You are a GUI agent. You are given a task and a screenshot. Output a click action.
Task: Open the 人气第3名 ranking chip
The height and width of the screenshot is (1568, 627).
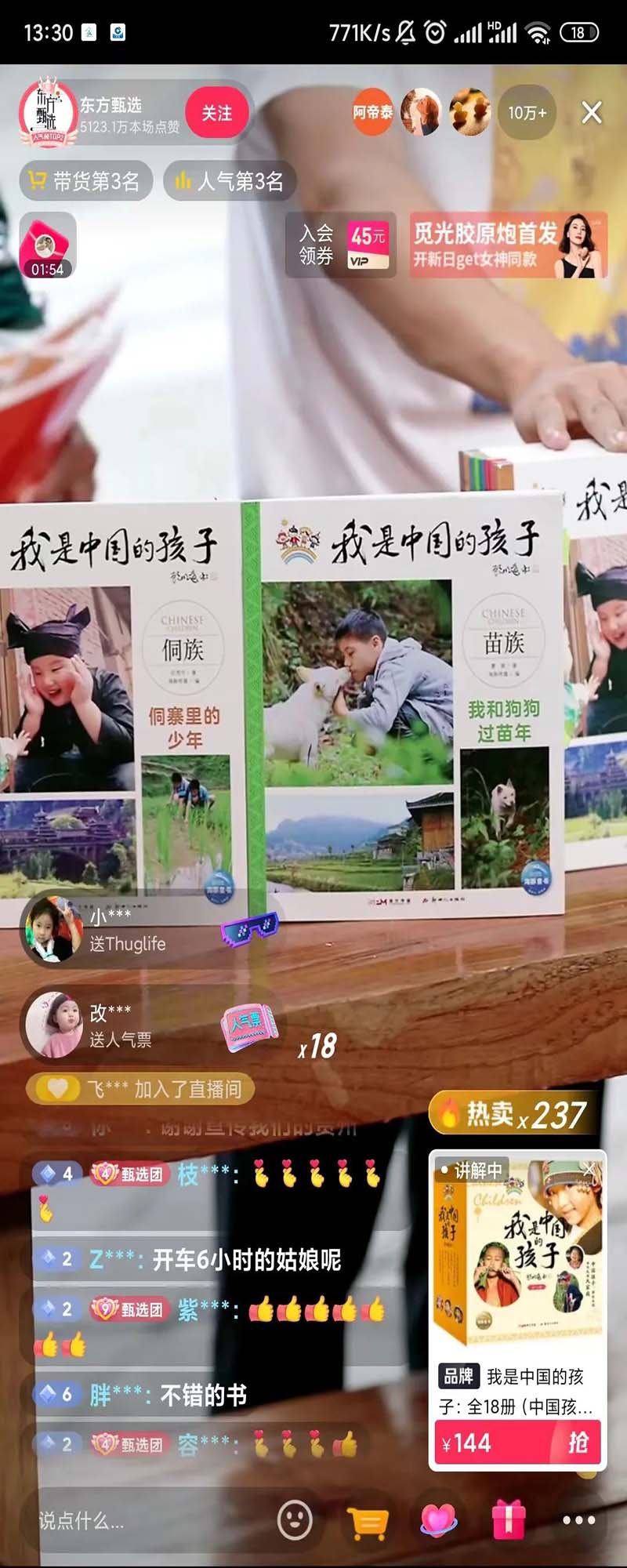[230, 182]
